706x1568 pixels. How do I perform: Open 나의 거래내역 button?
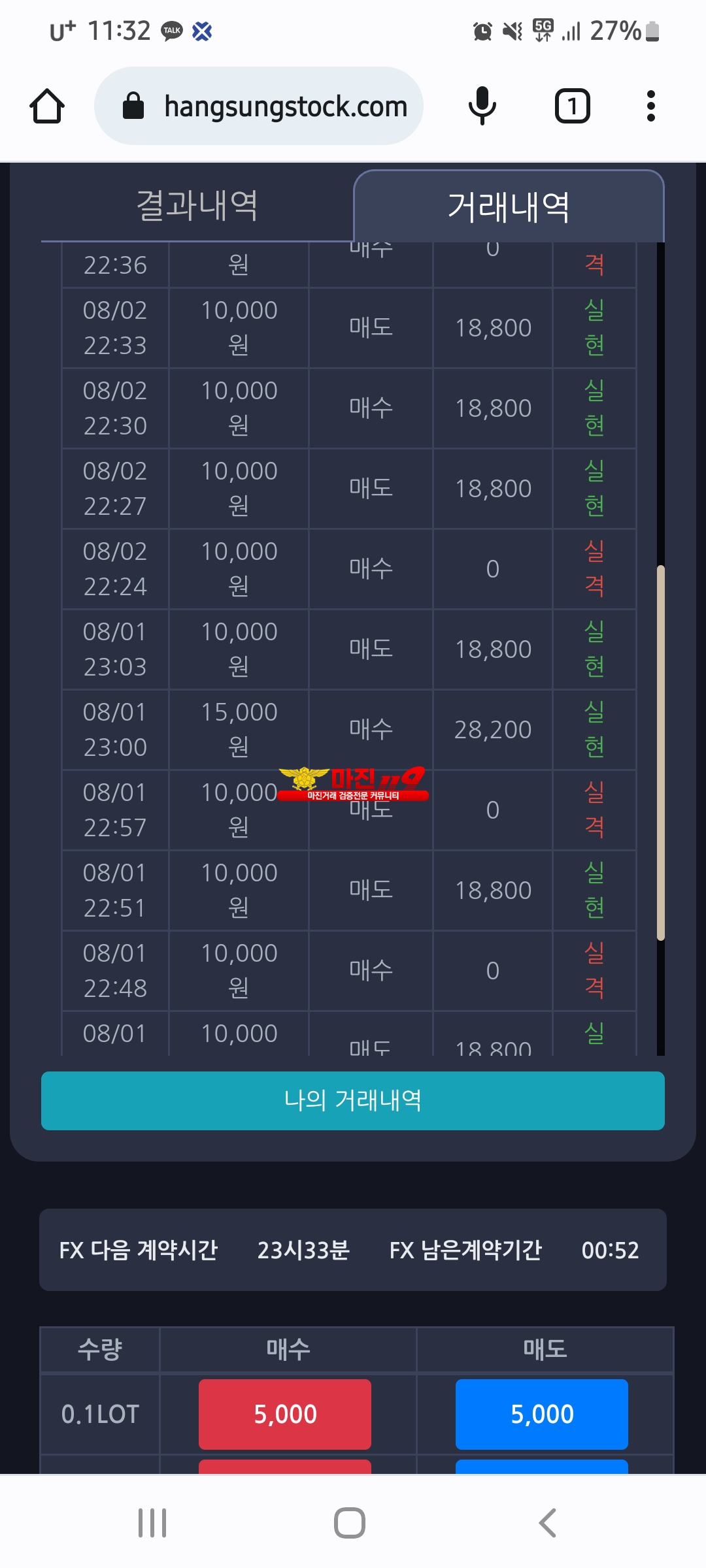[353, 1101]
